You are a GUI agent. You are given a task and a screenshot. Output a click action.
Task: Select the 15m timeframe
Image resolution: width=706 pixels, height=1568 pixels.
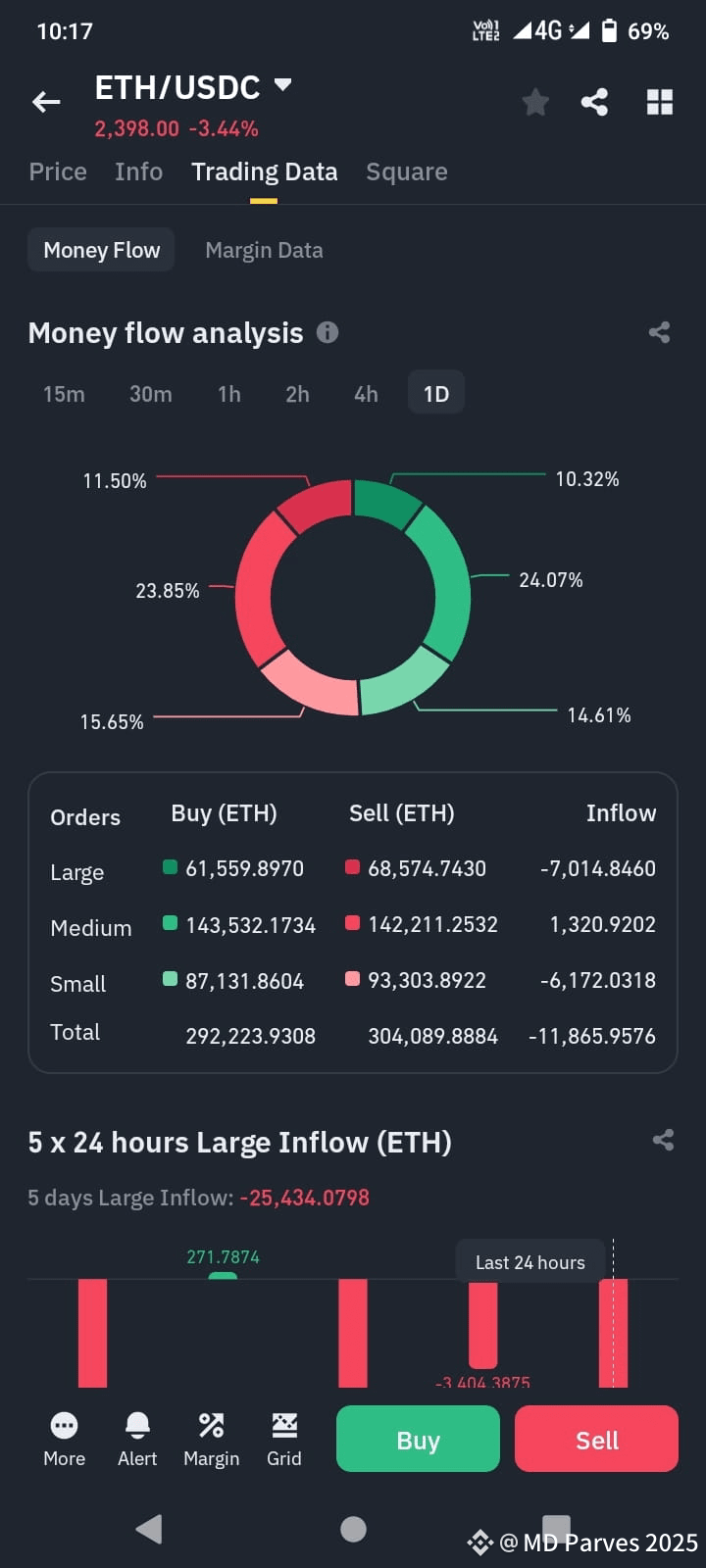pyautogui.click(x=64, y=393)
